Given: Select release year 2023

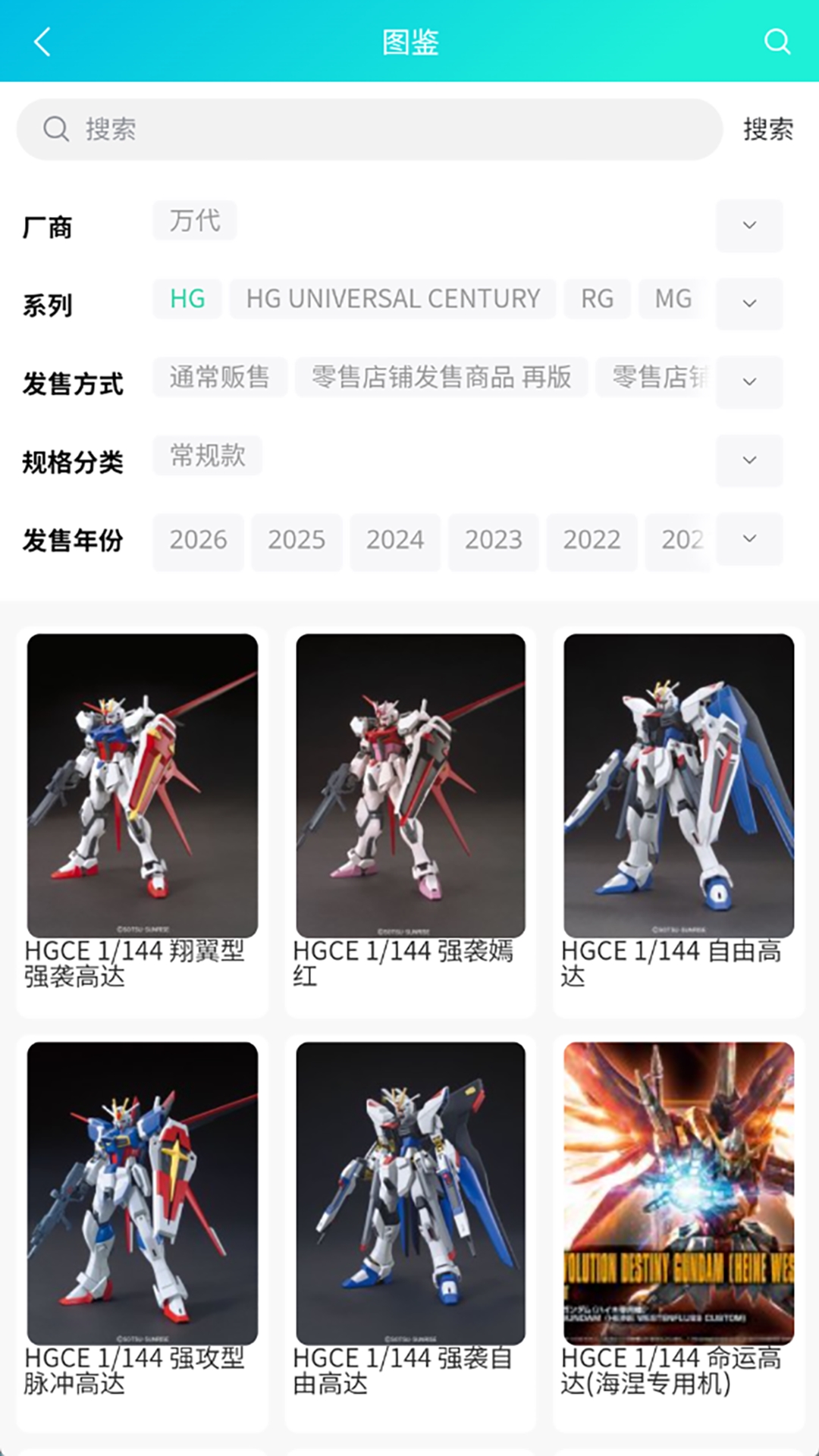Looking at the screenshot, I should pos(493,541).
